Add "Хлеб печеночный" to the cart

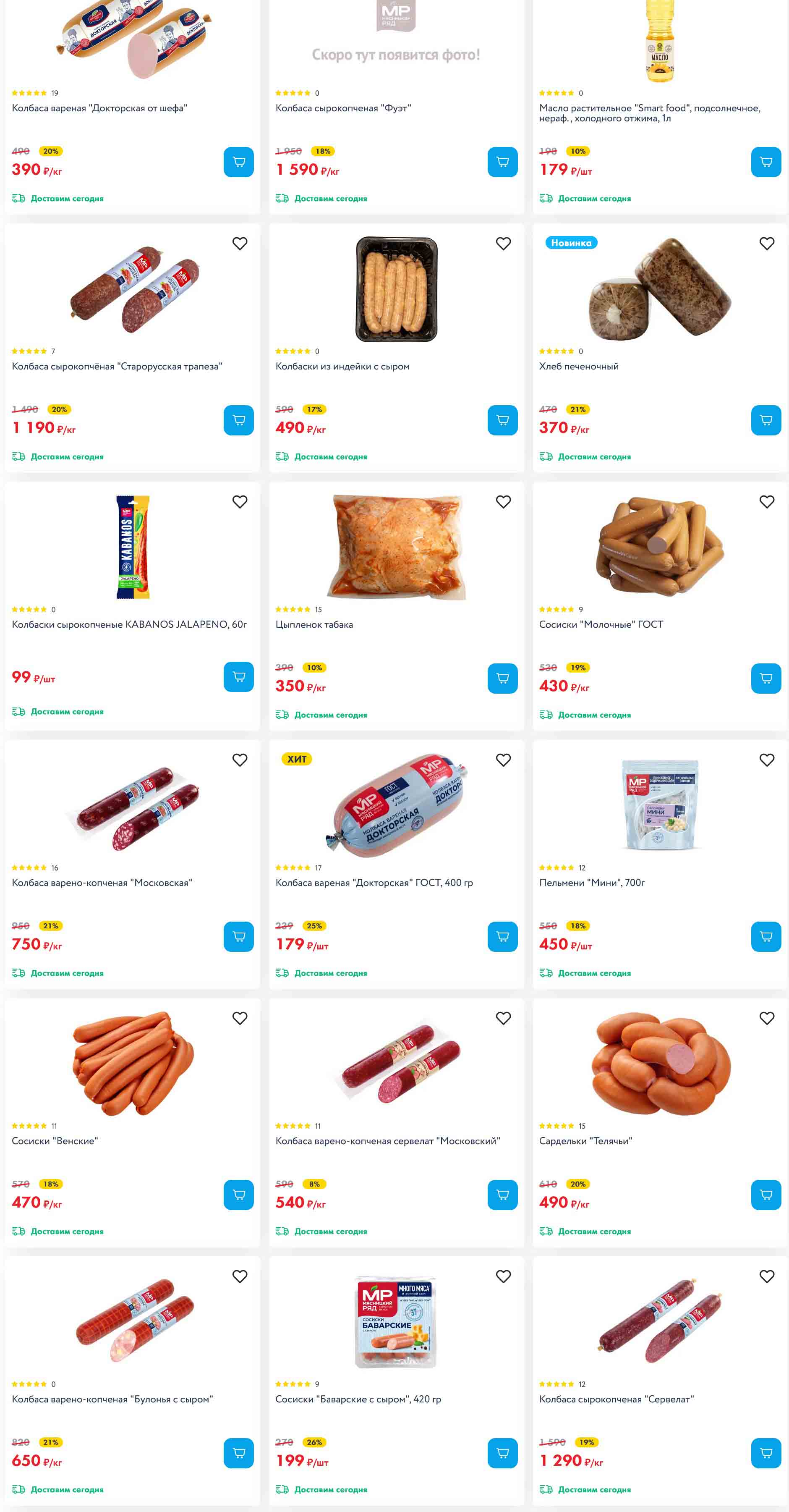point(765,420)
